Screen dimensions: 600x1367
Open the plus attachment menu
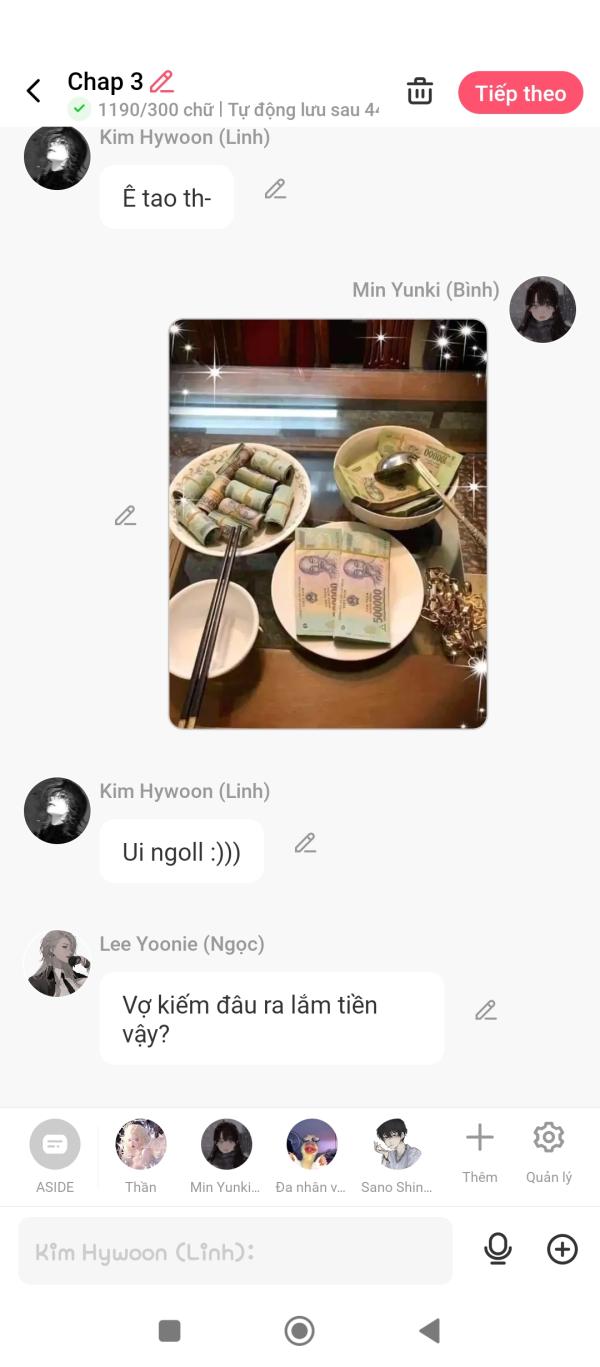click(x=562, y=1249)
